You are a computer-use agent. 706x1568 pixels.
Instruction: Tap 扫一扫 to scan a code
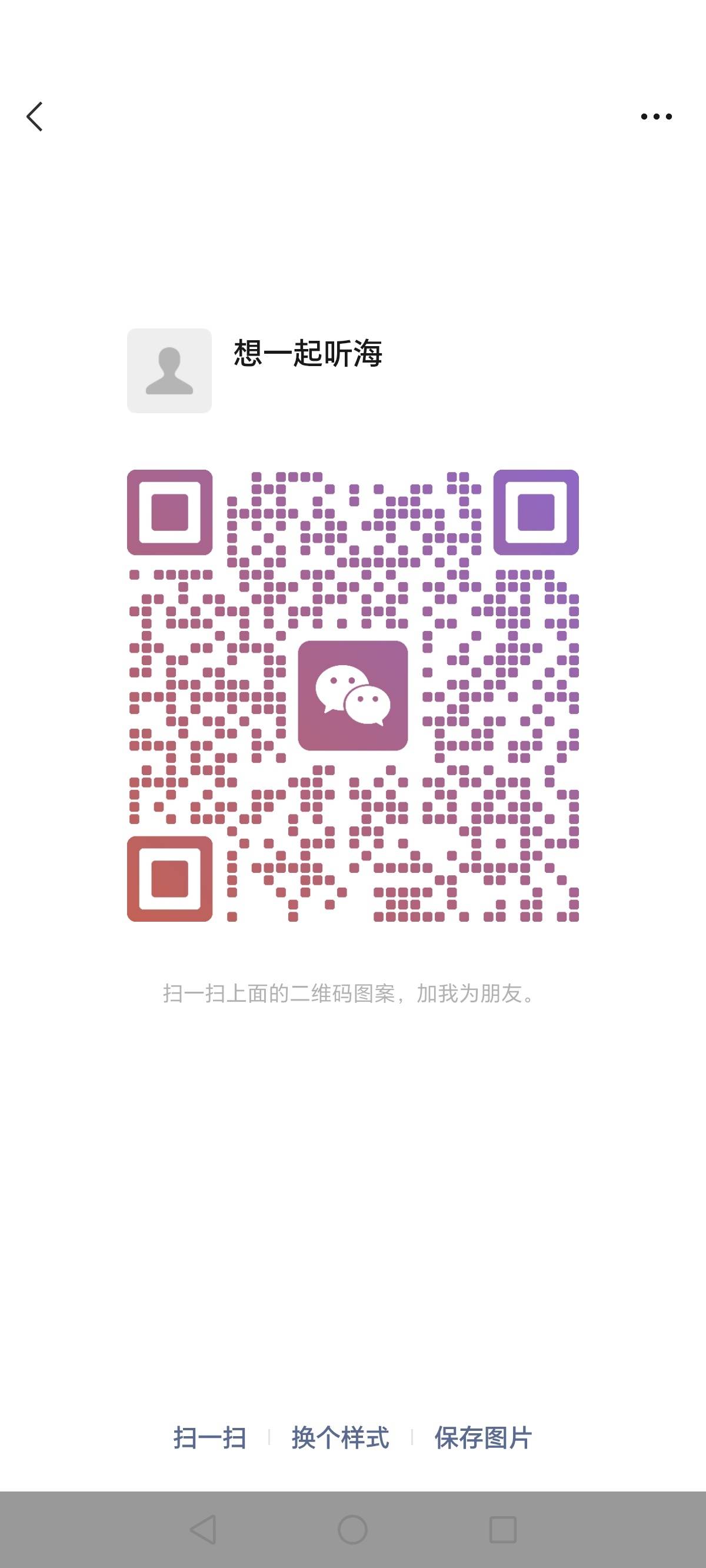click(x=210, y=1438)
